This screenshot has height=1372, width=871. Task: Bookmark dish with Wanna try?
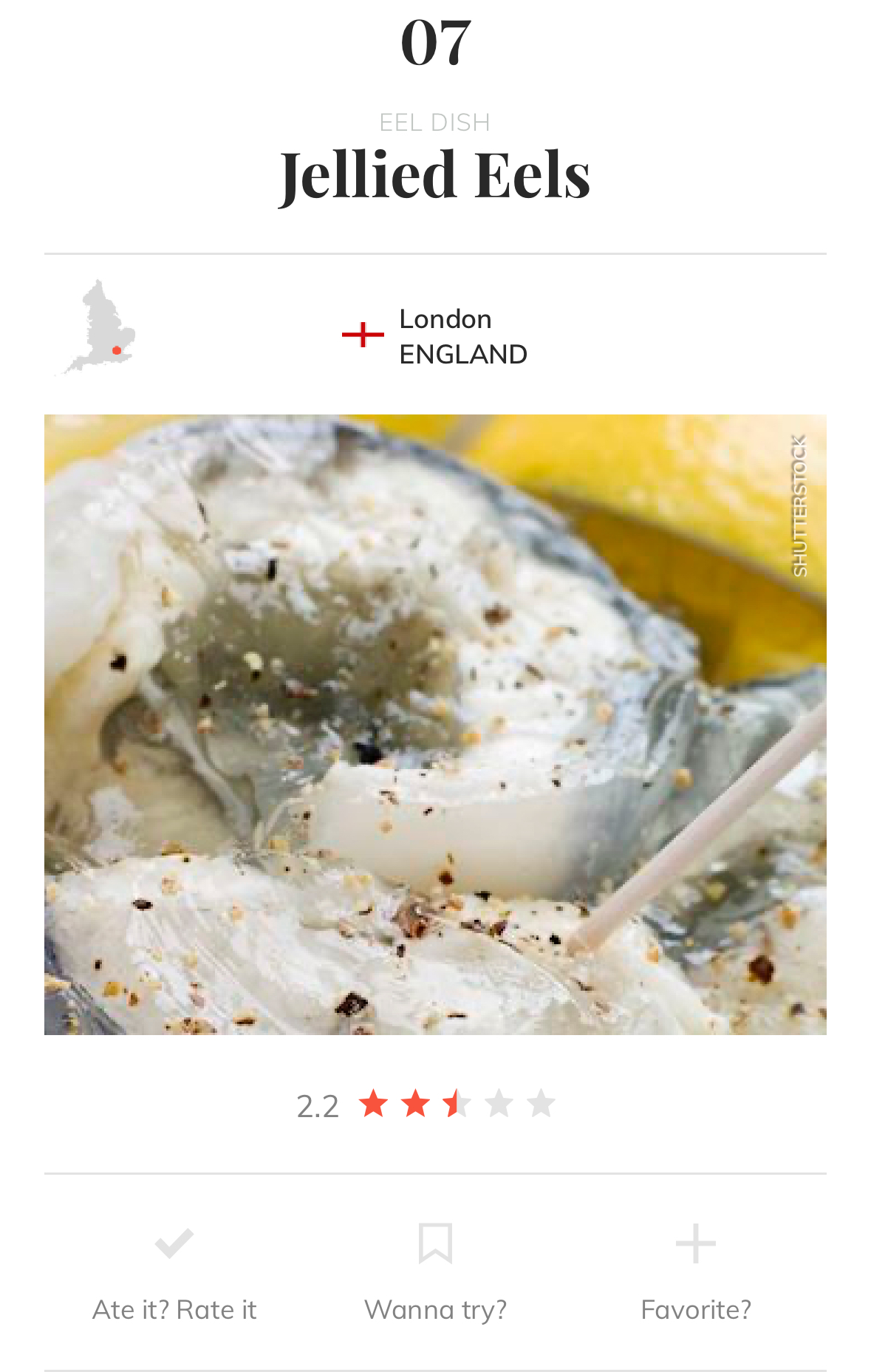(x=435, y=1272)
